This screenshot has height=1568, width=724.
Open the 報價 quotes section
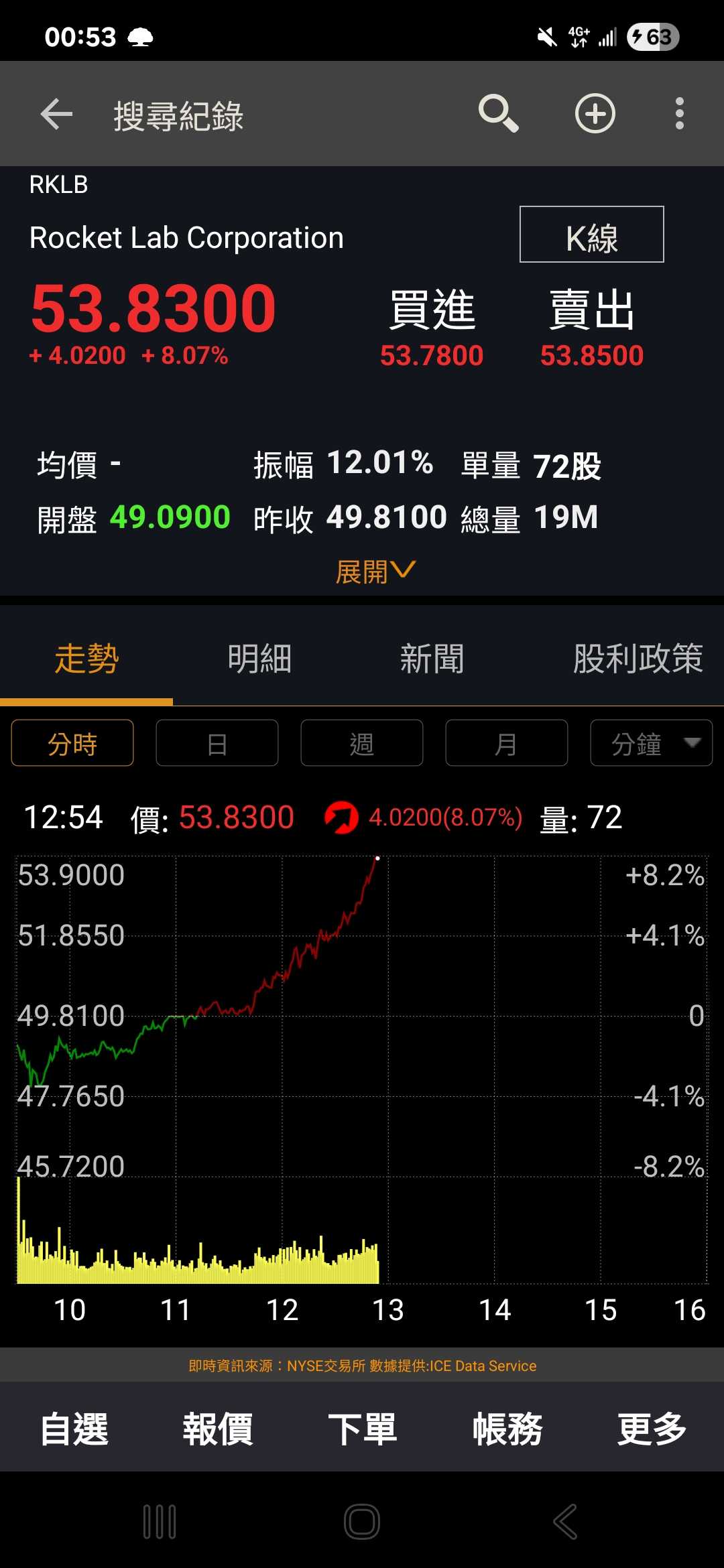click(218, 1429)
